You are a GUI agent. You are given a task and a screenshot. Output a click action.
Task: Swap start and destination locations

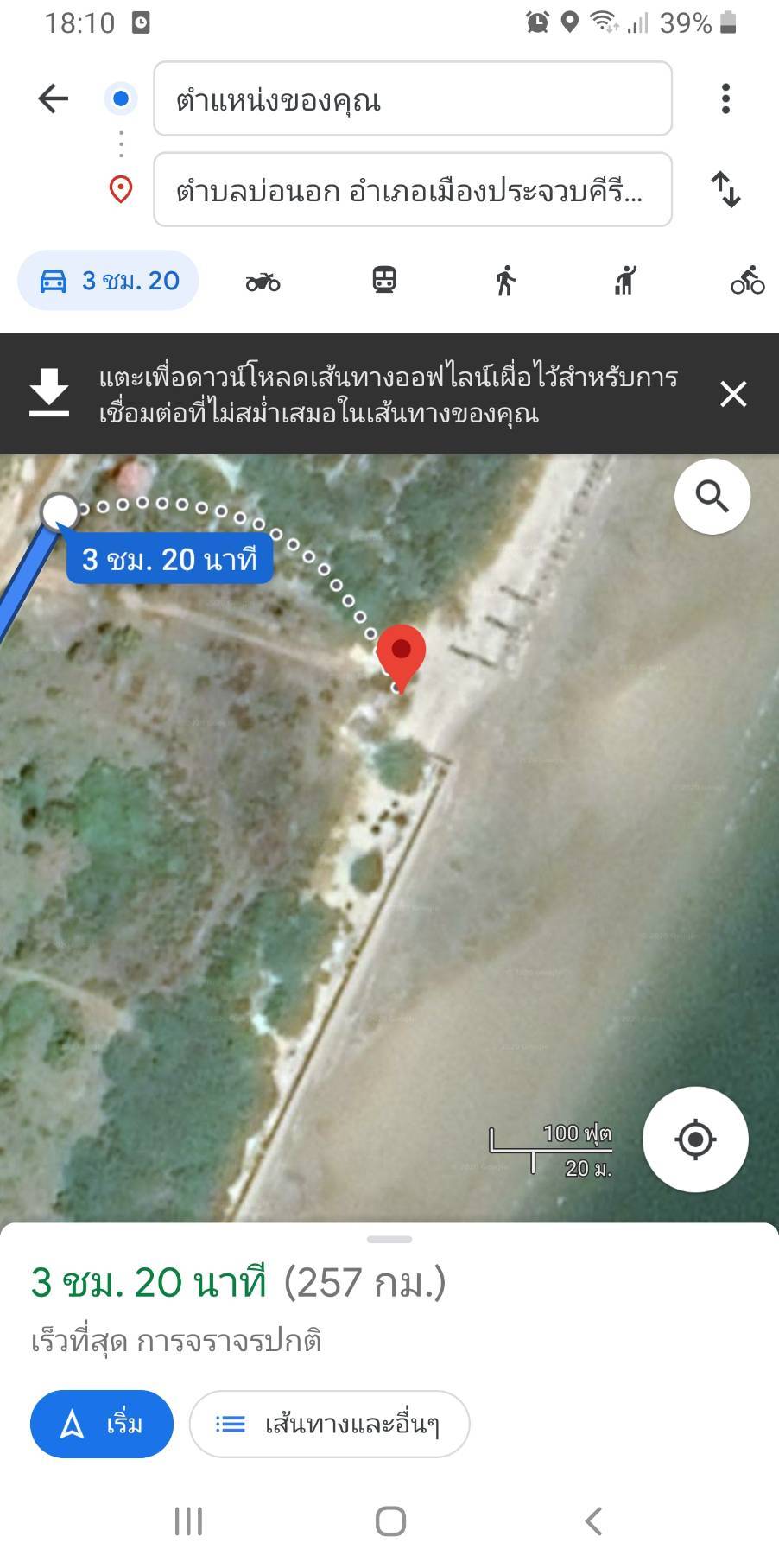pos(725,189)
